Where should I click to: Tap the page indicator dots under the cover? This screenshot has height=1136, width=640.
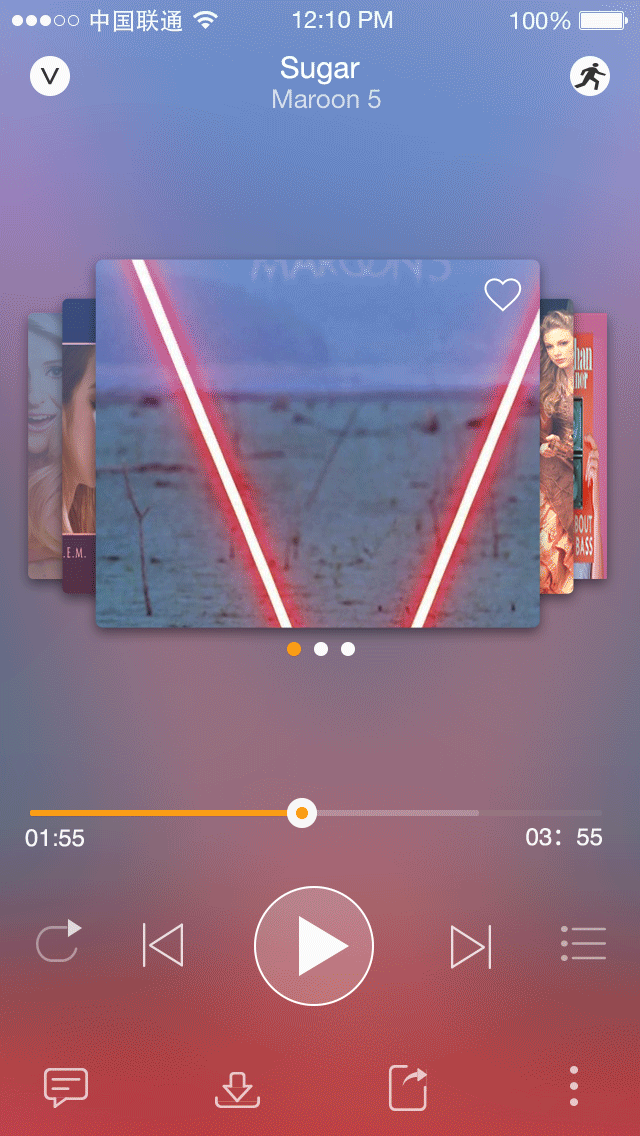tap(321, 649)
